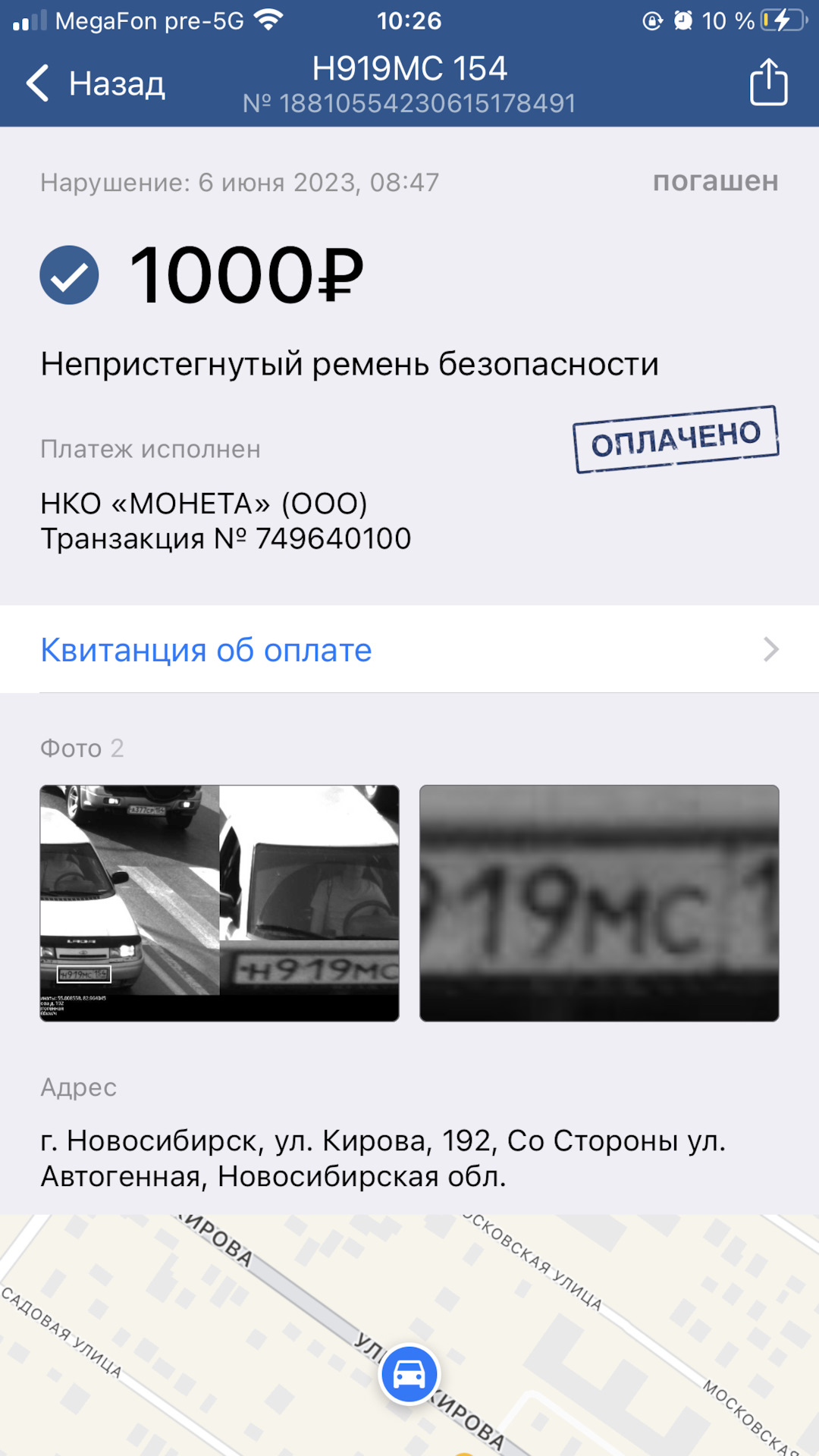Open Квитанция об оплате receipt
Image resolution: width=819 pixels, height=1456 pixels.
point(409,650)
